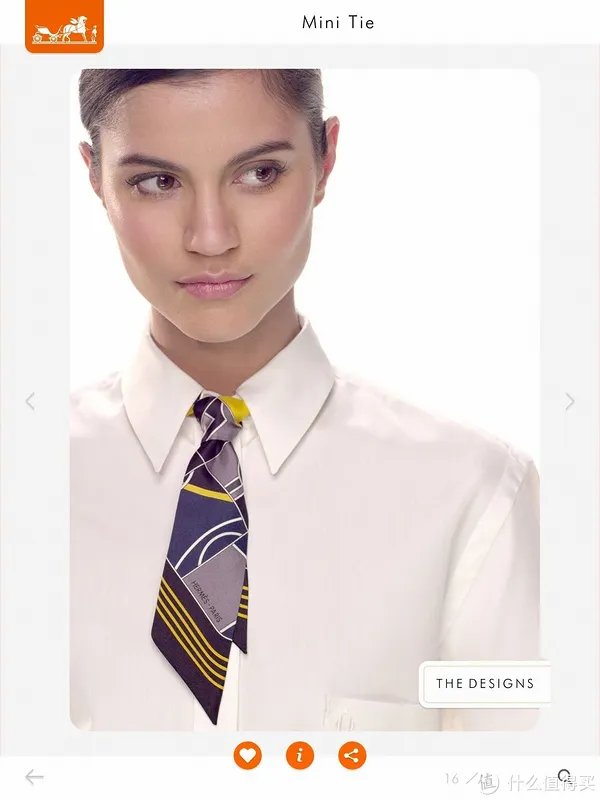
Task: Open the info icon for Mini Tie
Action: (x=299, y=755)
